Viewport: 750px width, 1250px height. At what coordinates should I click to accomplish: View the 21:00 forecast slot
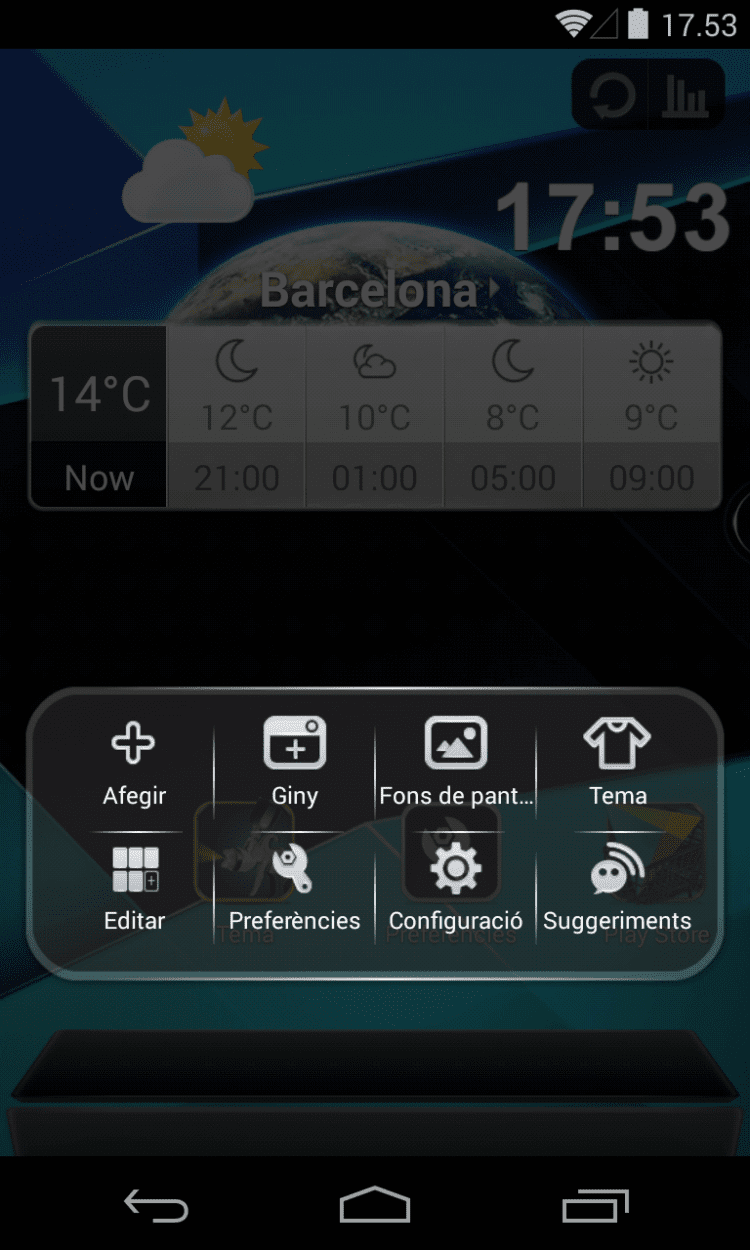click(237, 416)
